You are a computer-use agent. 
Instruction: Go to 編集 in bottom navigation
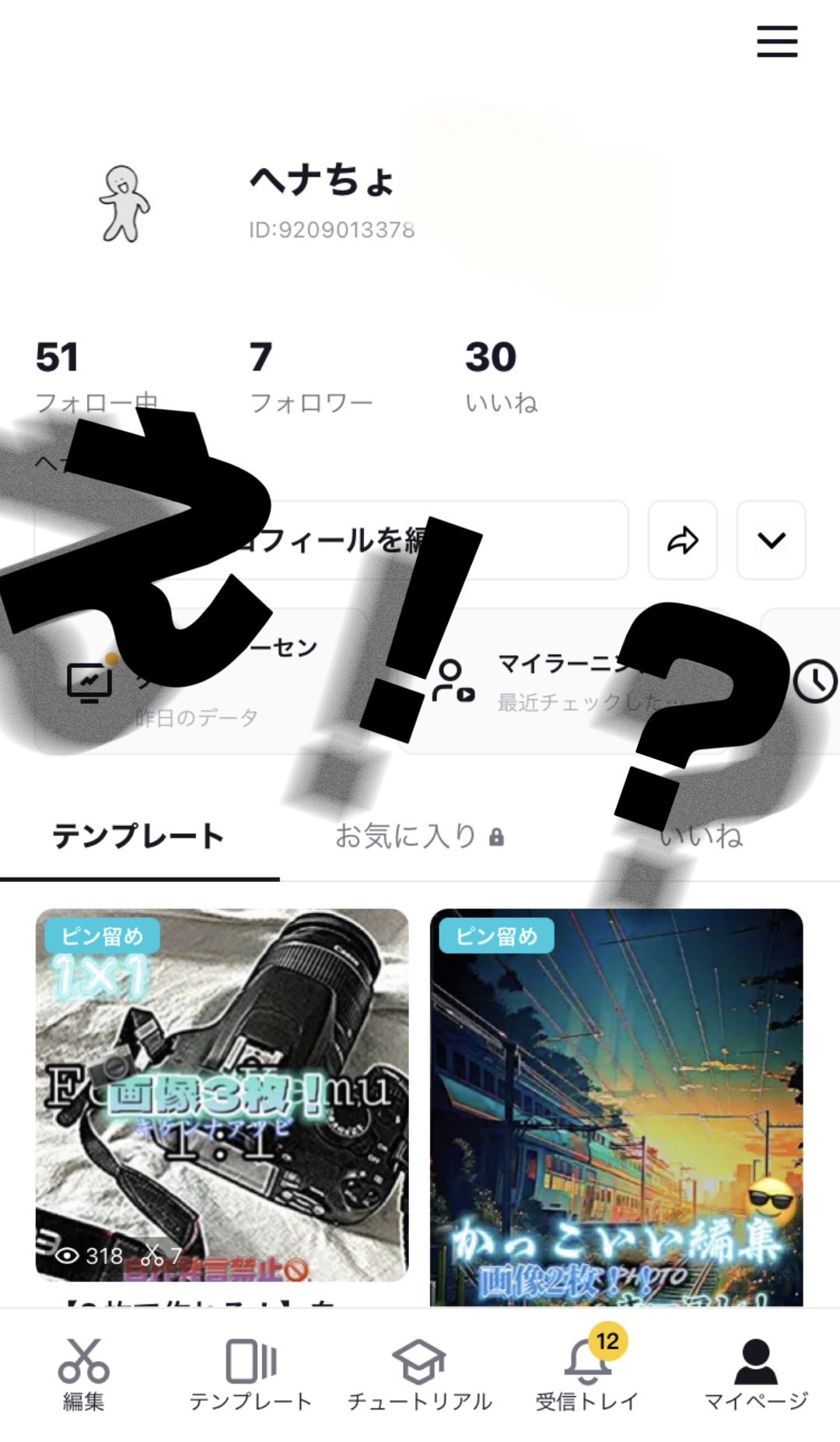[84, 1375]
